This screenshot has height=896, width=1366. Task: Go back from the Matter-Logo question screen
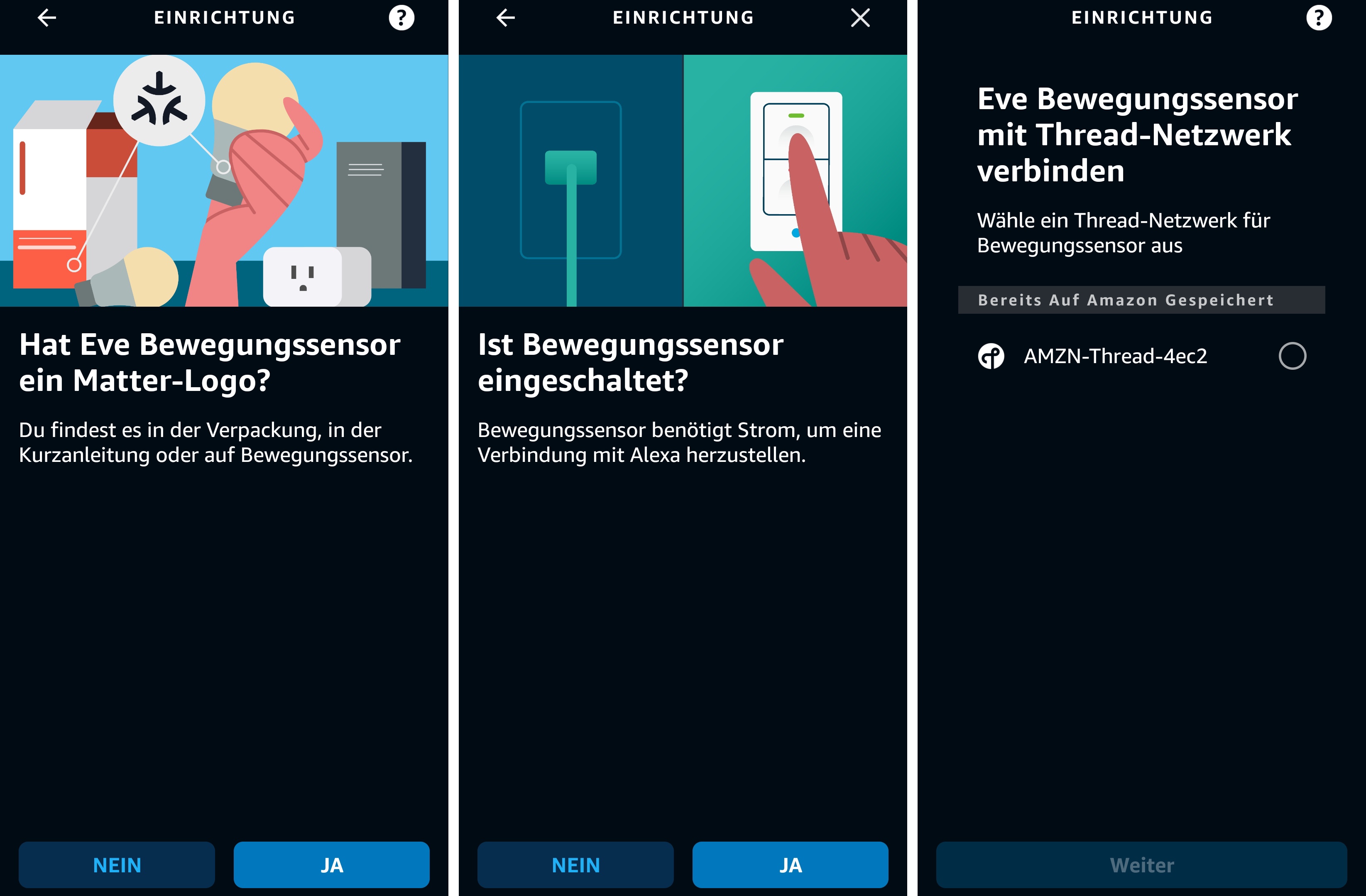(x=47, y=18)
